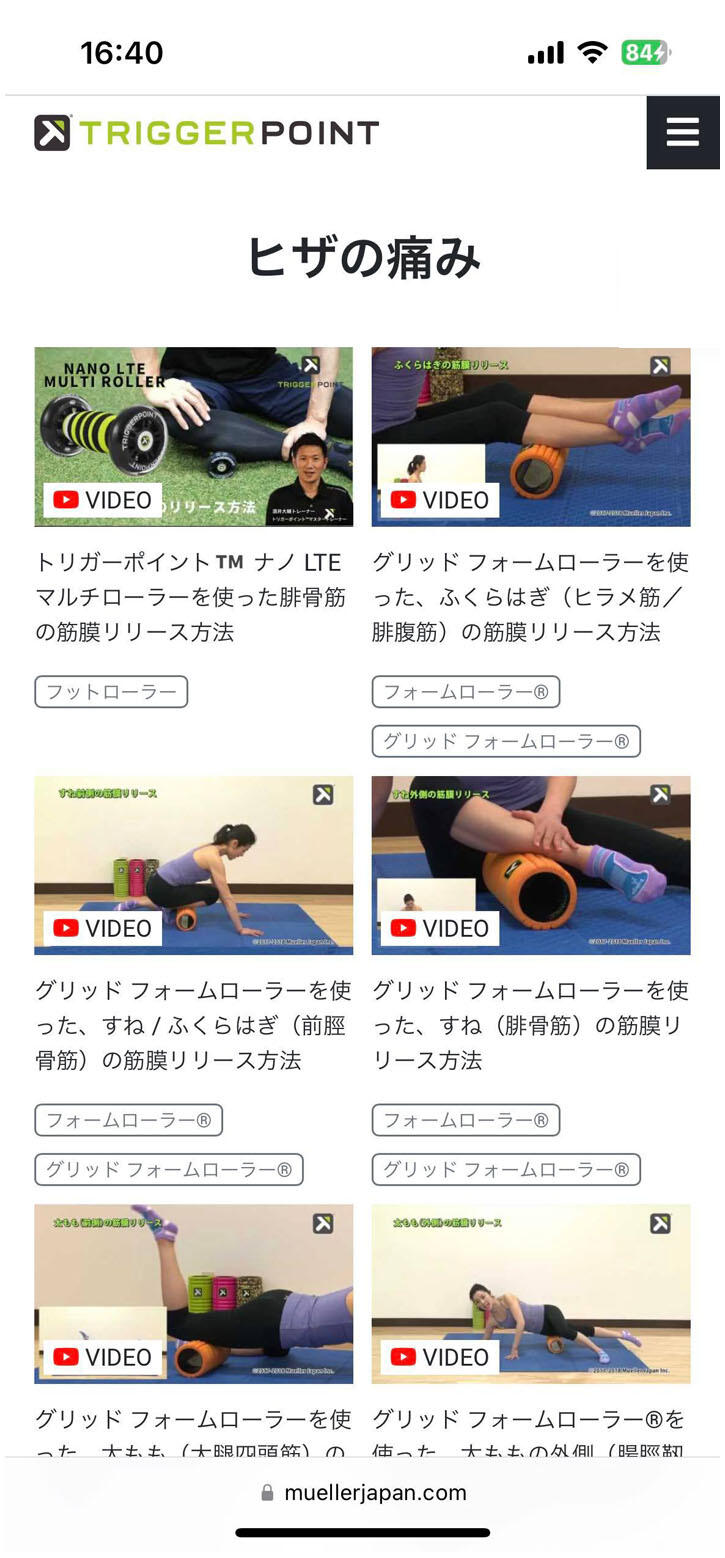Play the すね外側 release video
Image resolution: width=725 pixels, height=1558 pixels.
click(x=530, y=865)
